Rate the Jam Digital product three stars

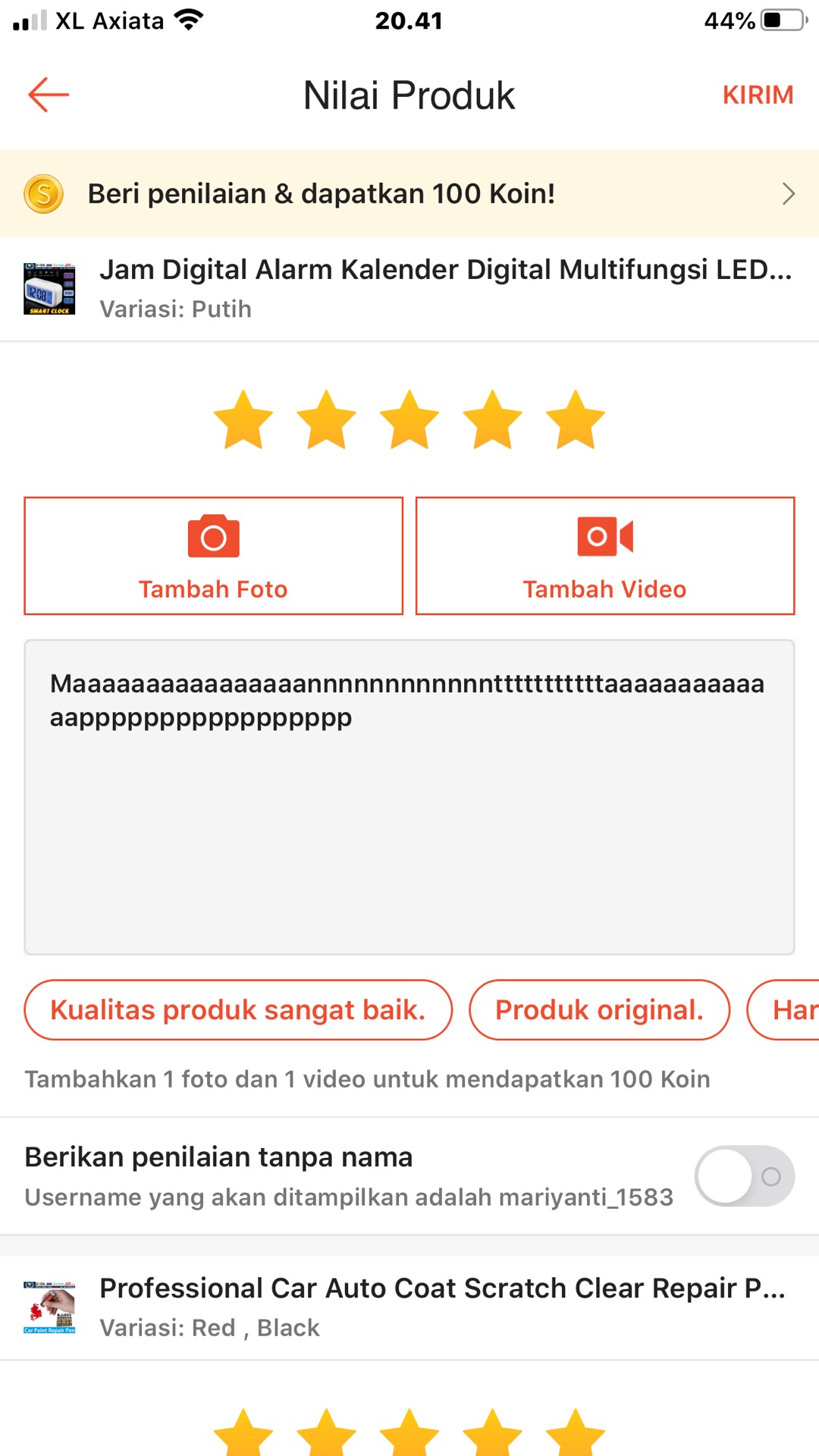click(409, 421)
